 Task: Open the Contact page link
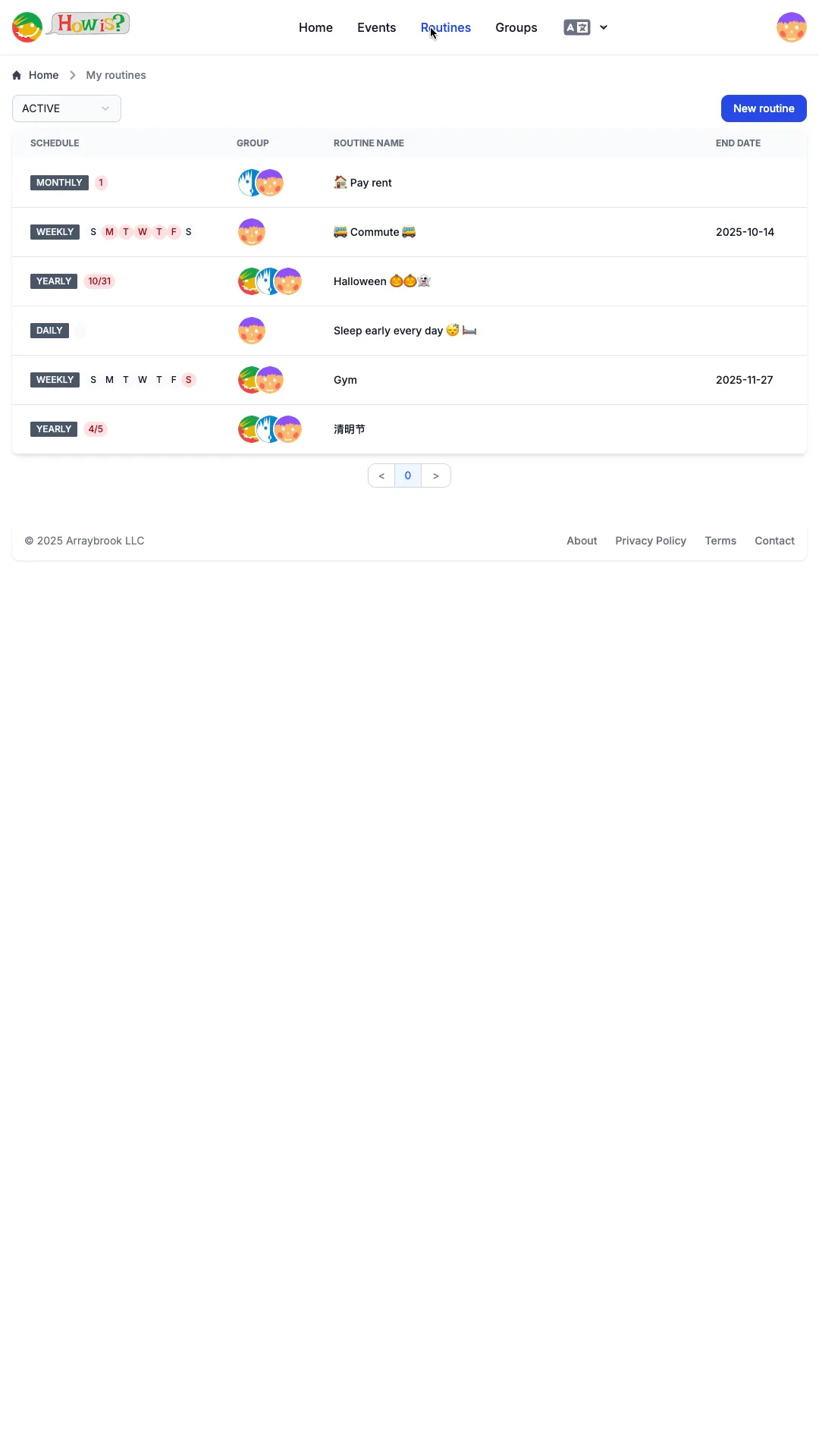tap(774, 541)
